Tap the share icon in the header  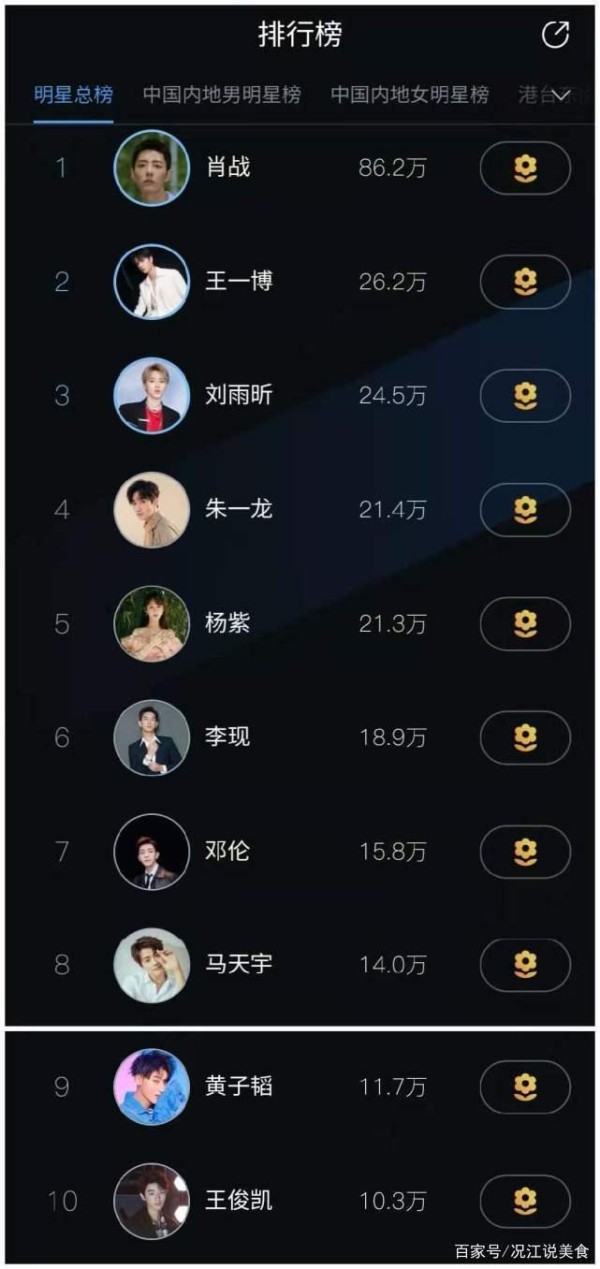555,35
